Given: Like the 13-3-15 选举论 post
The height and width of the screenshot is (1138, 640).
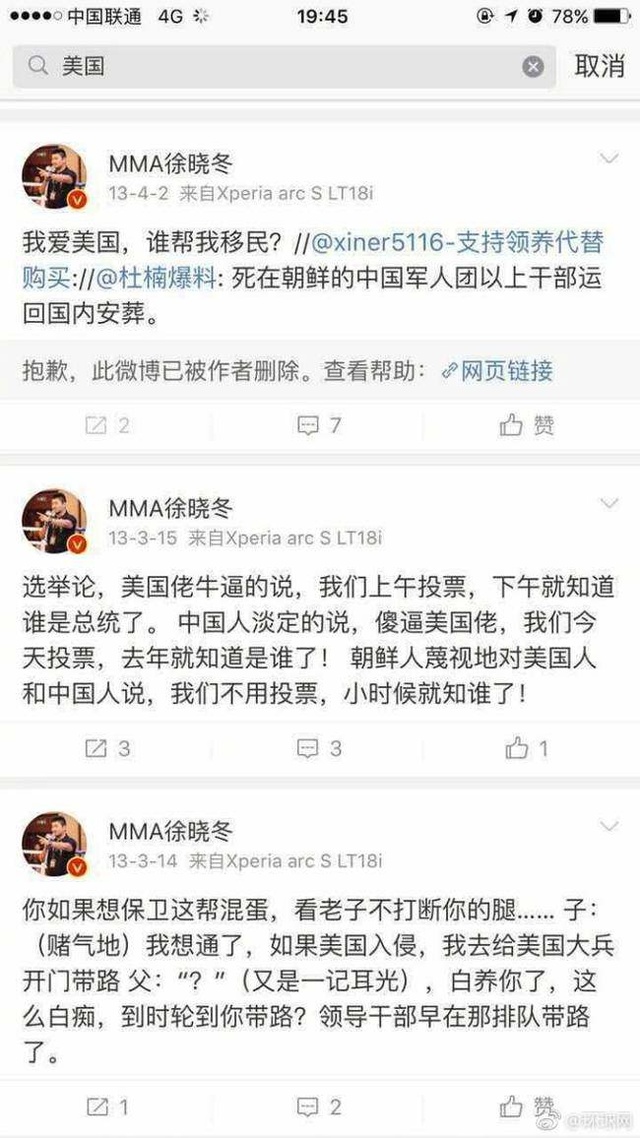Looking at the screenshot, I should (527, 747).
